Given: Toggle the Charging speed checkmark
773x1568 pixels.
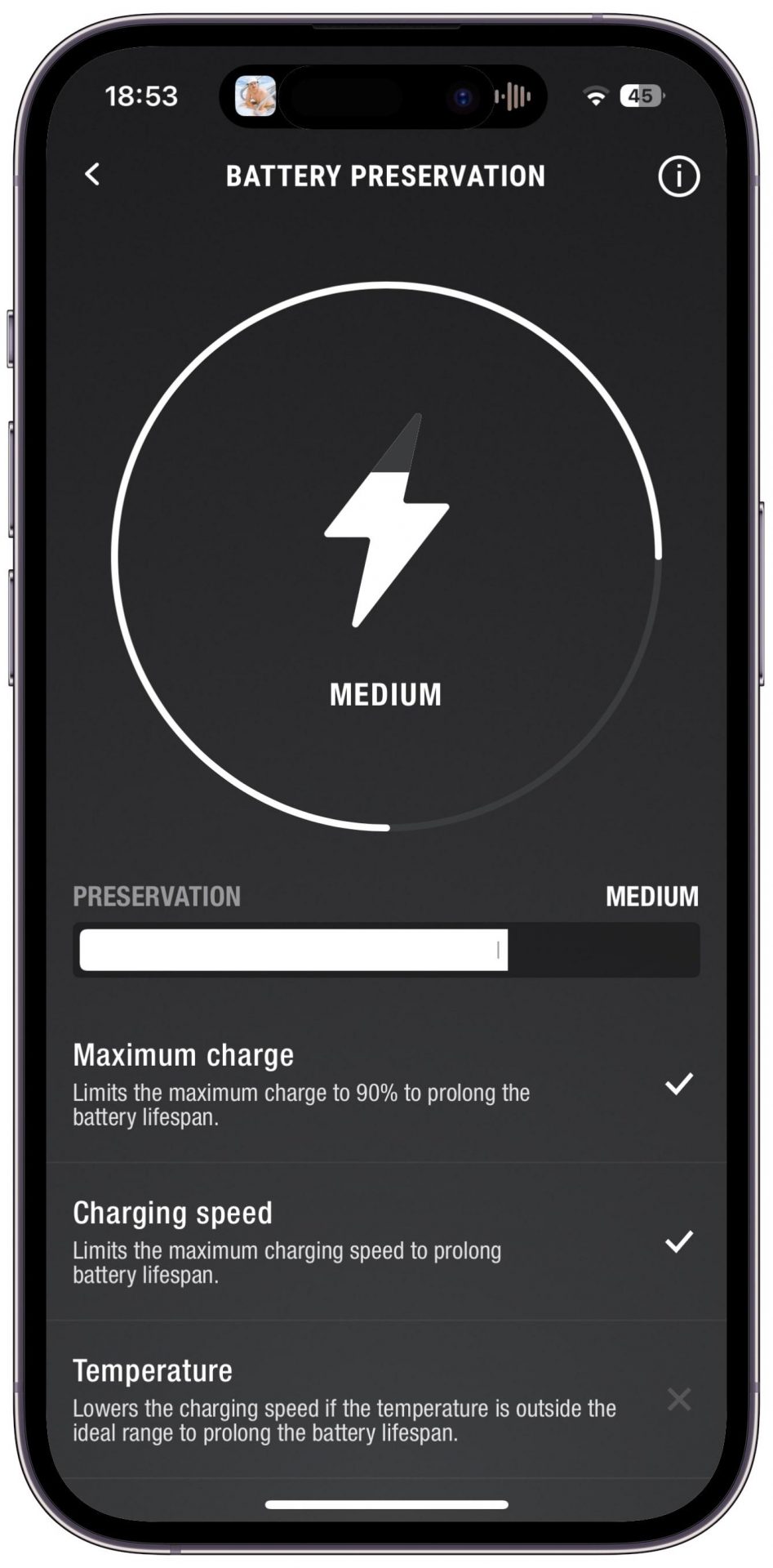Looking at the screenshot, I should (x=678, y=1241).
